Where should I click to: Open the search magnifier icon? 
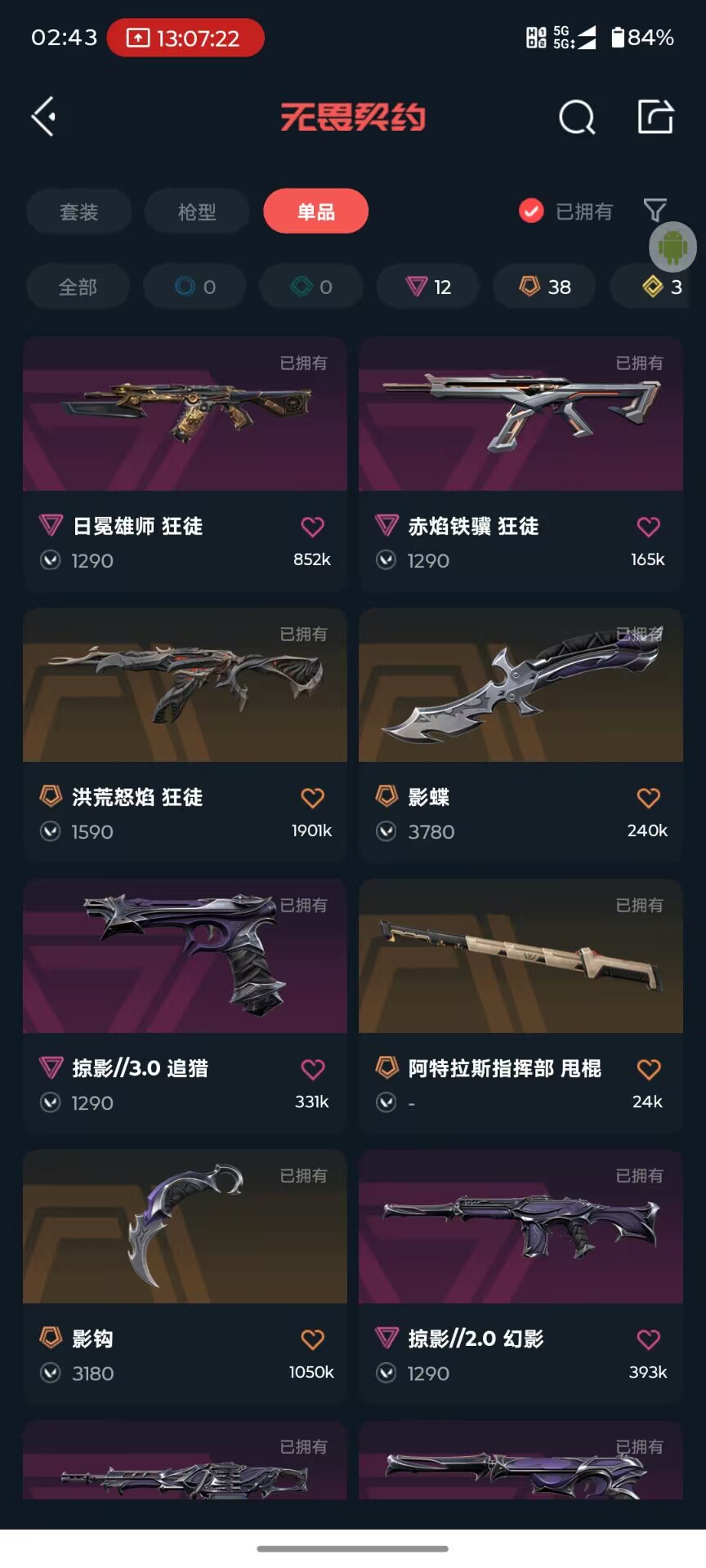pyautogui.click(x=577, y=117)
